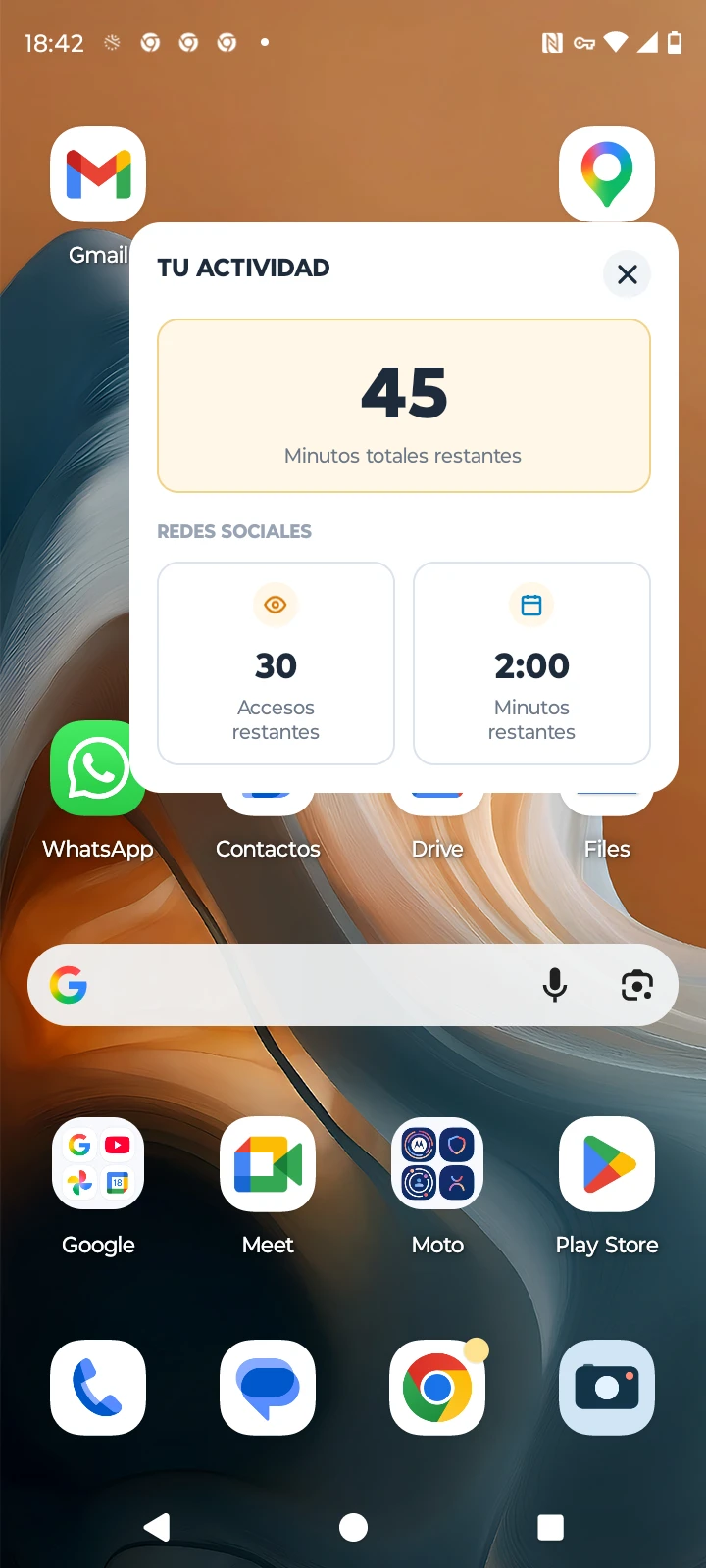
Task: Open the Gmail app
Action: click(98, 174)
